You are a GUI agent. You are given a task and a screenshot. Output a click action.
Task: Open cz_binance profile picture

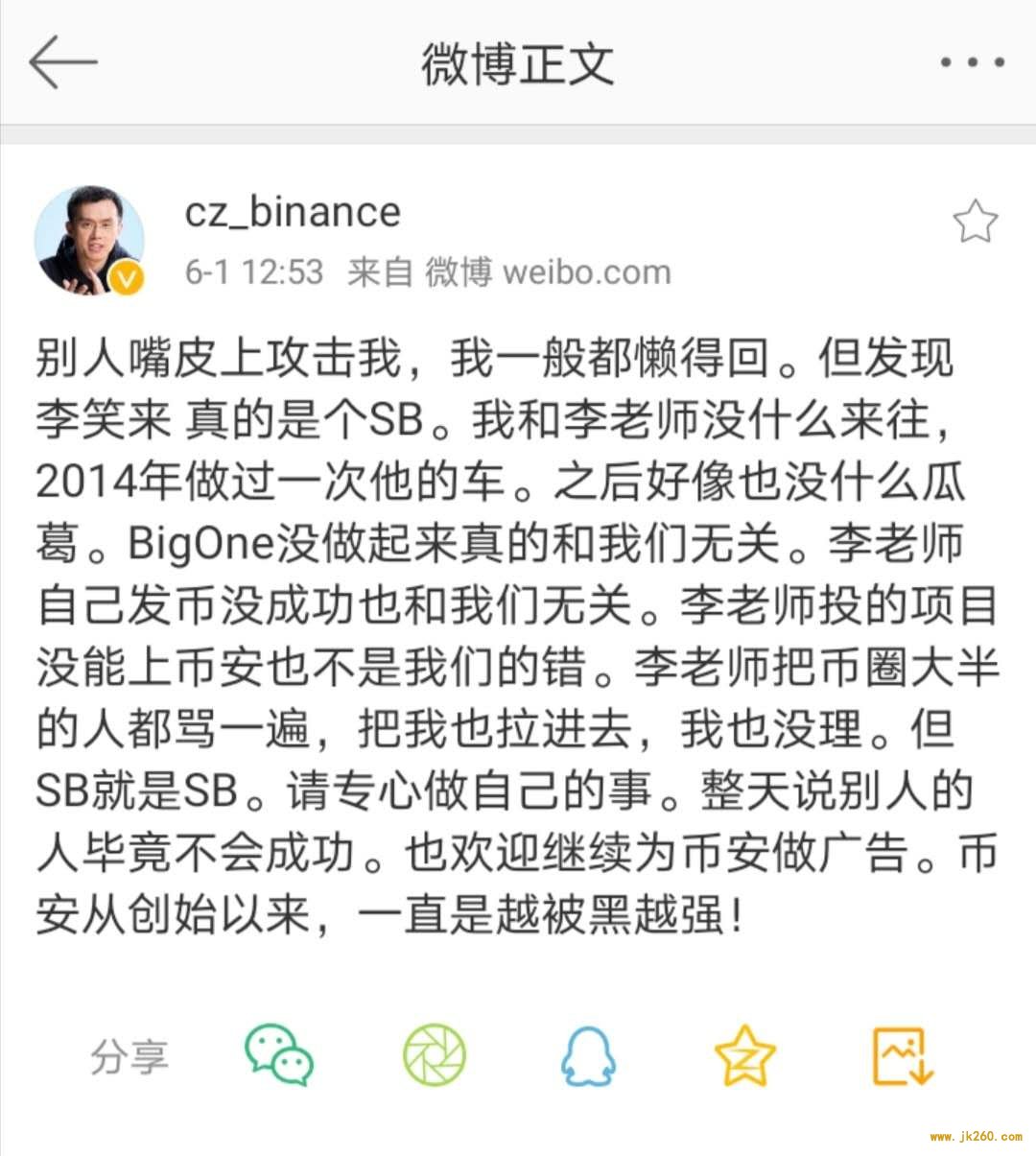89,240
